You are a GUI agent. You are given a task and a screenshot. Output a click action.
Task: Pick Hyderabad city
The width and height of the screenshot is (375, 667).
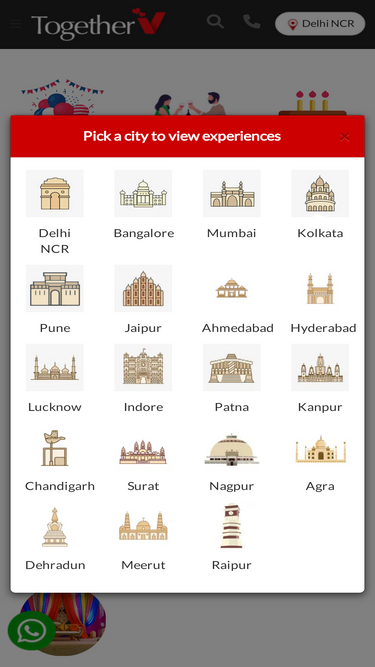click(x=323, y=299)
